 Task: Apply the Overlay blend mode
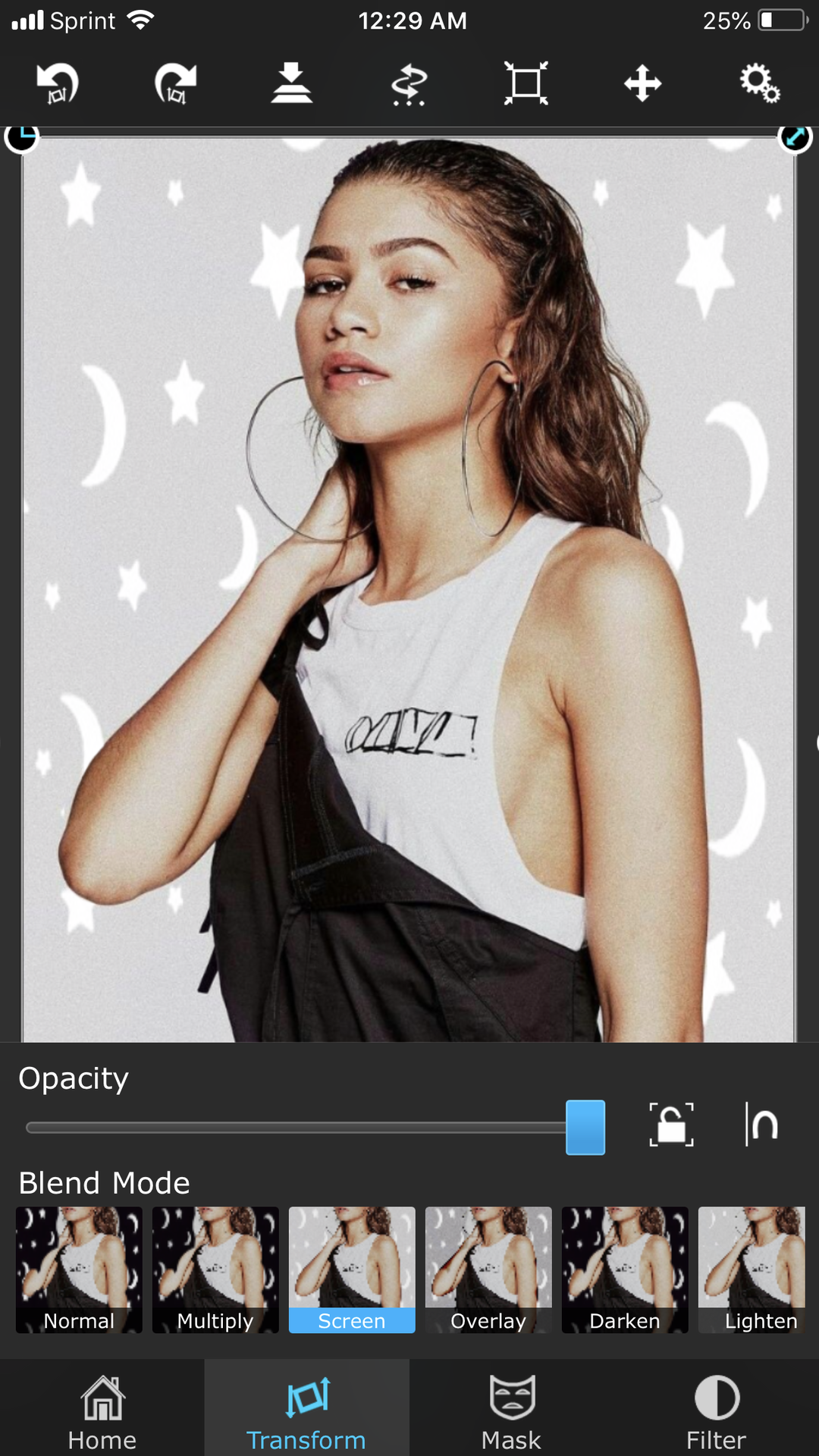pos(488,1270)
